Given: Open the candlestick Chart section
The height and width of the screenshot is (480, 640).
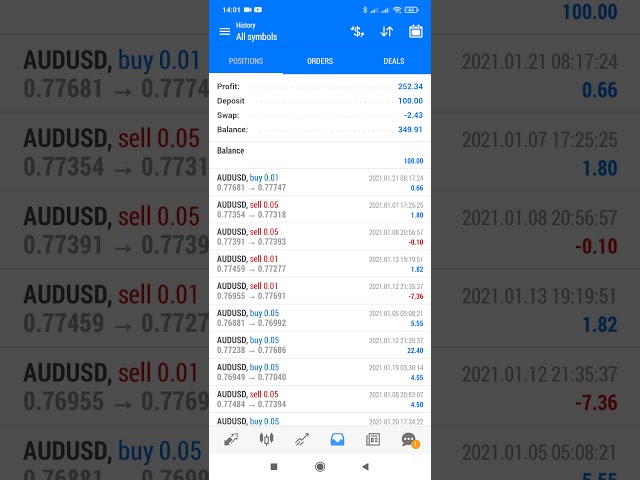Looking at the screenshot, I should pos(266,439).
